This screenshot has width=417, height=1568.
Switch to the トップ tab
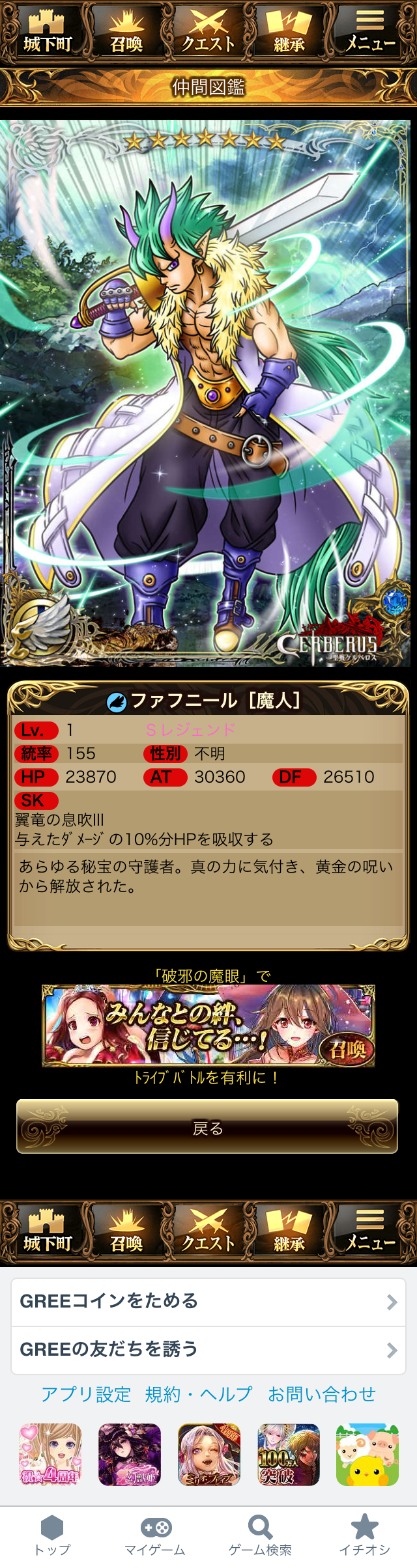coord(52,1535)
